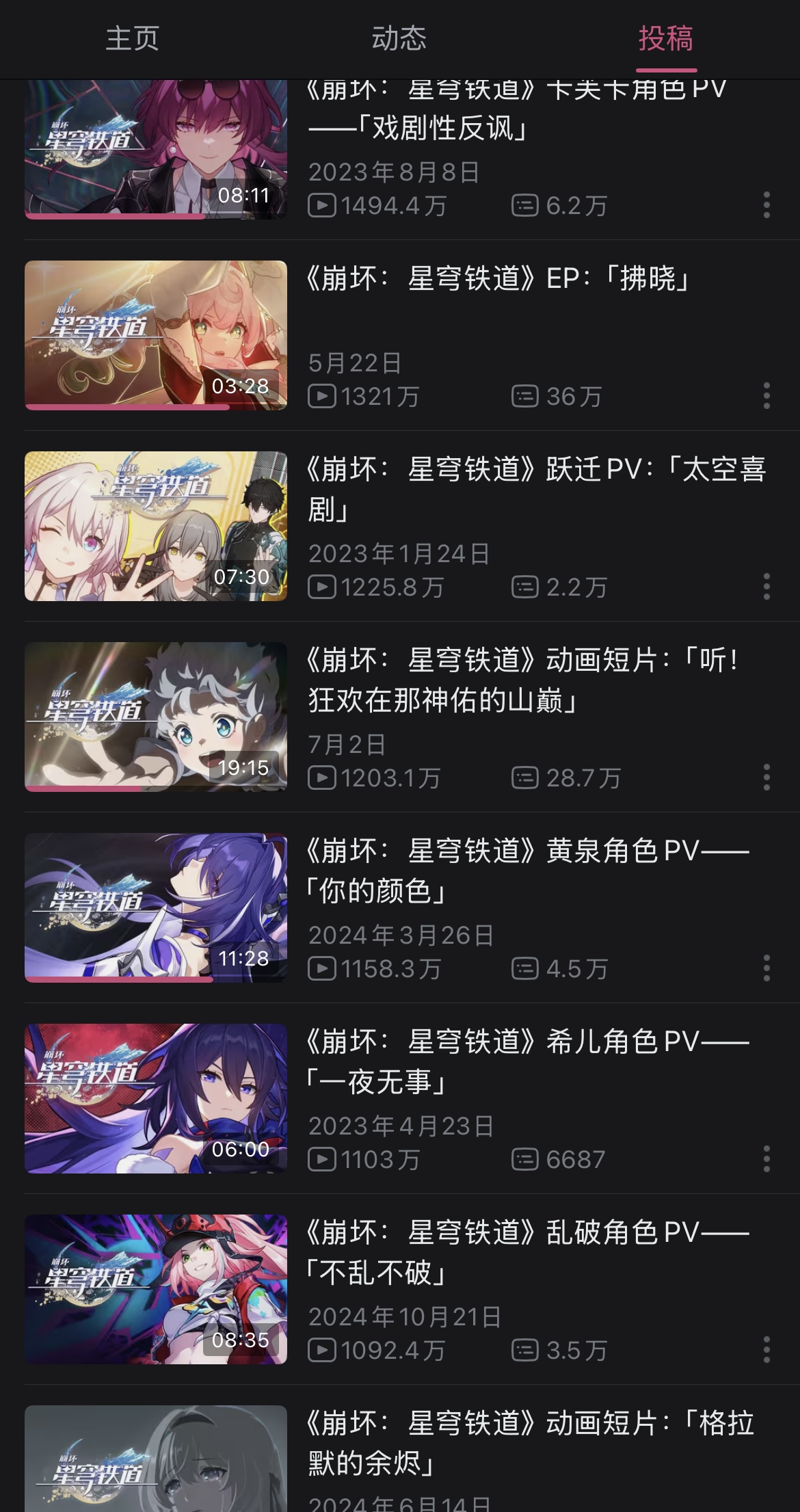Play the 跃迁PV「太空喜剧」video
Viewport: 800px width, 1512px height.
coord(156,526)
